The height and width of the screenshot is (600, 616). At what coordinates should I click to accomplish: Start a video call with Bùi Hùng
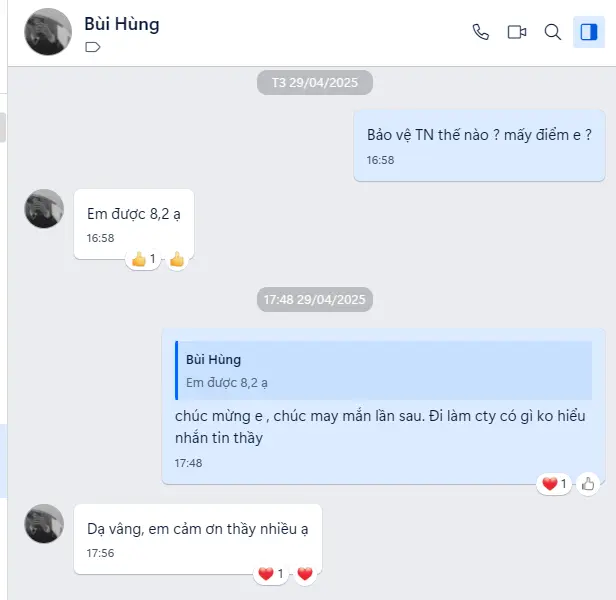coord(517,32)
